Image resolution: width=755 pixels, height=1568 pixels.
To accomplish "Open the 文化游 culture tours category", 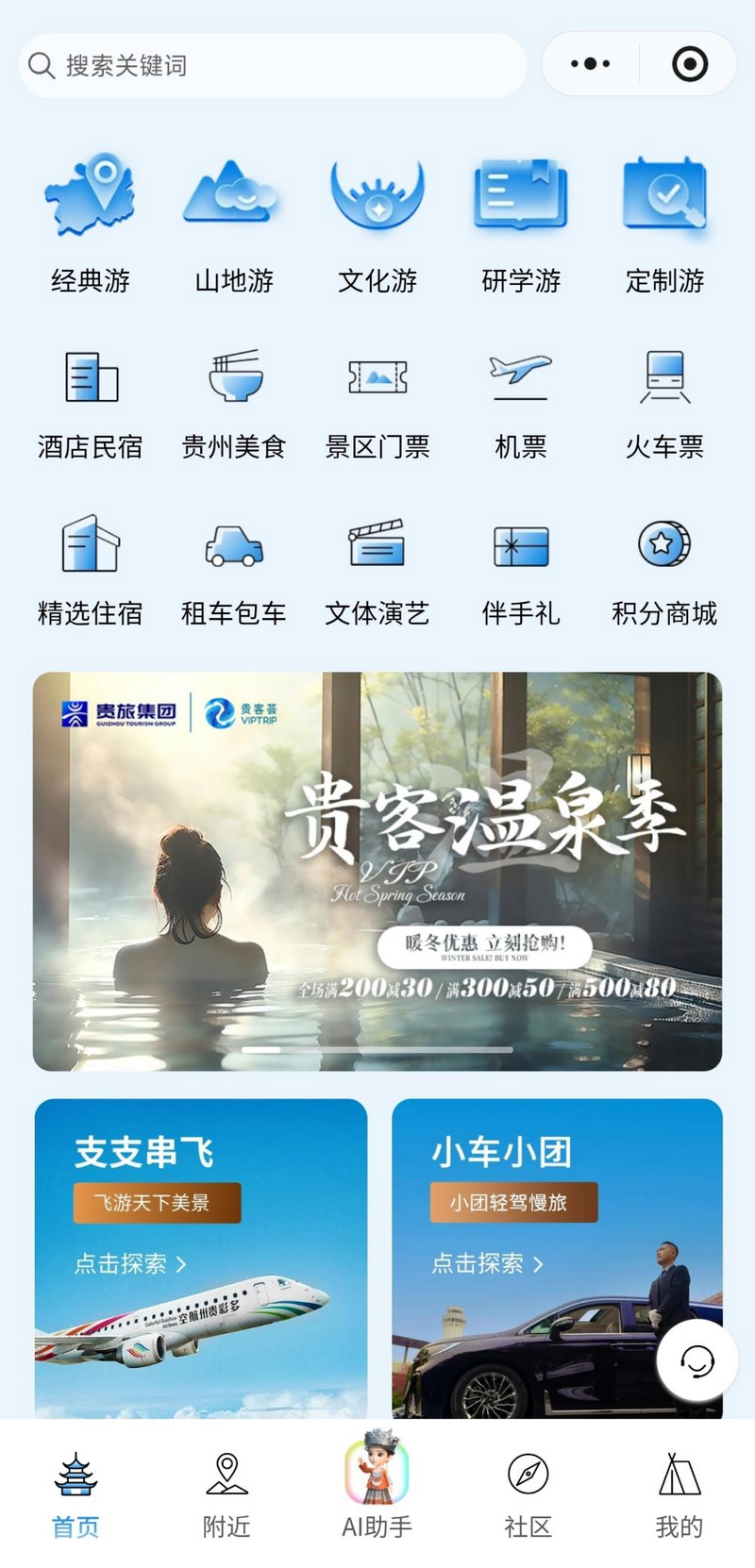I will point(377,217).
